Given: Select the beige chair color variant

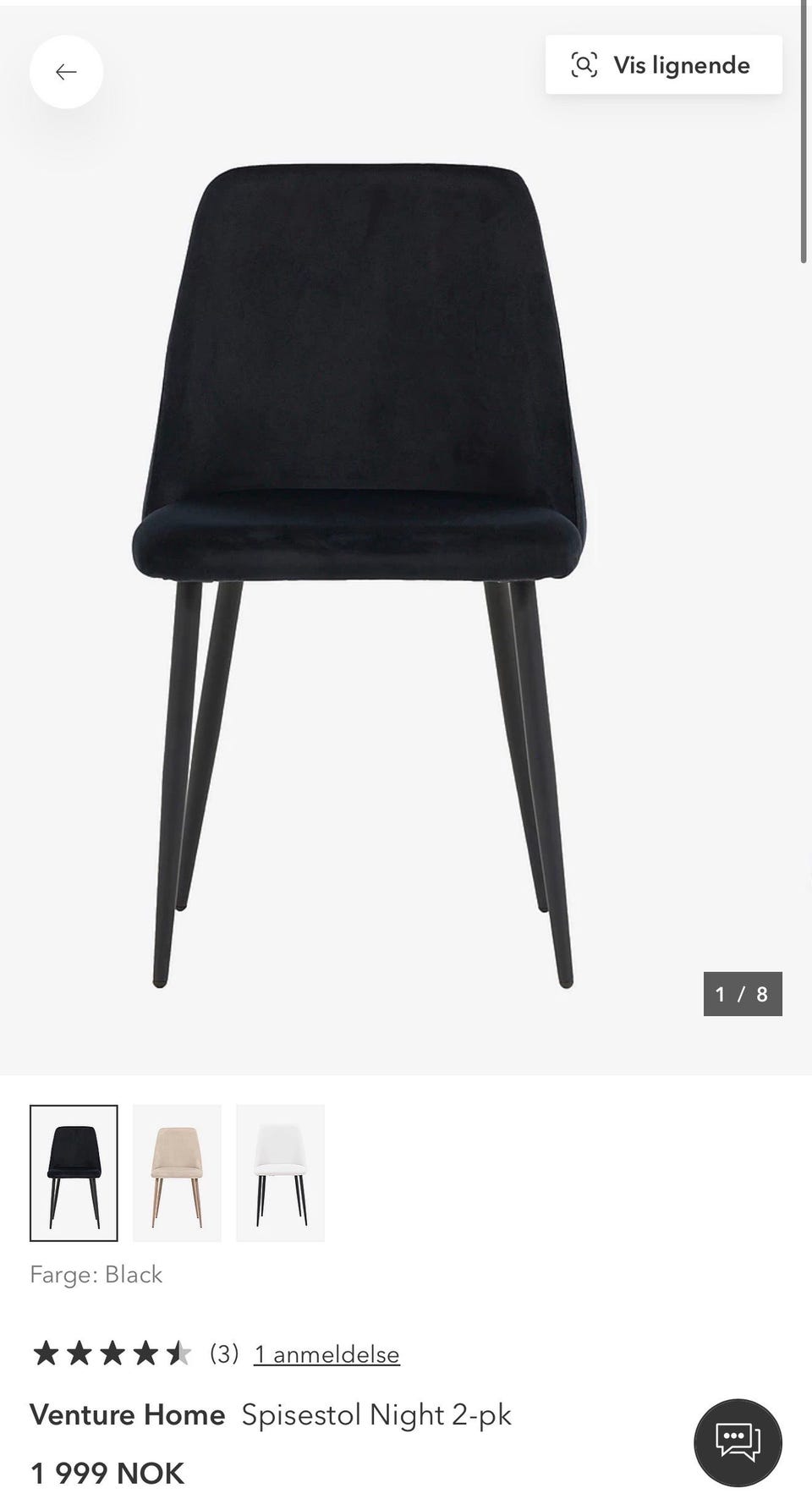Looking at the screenshot, I should [x=177, y=1172].
